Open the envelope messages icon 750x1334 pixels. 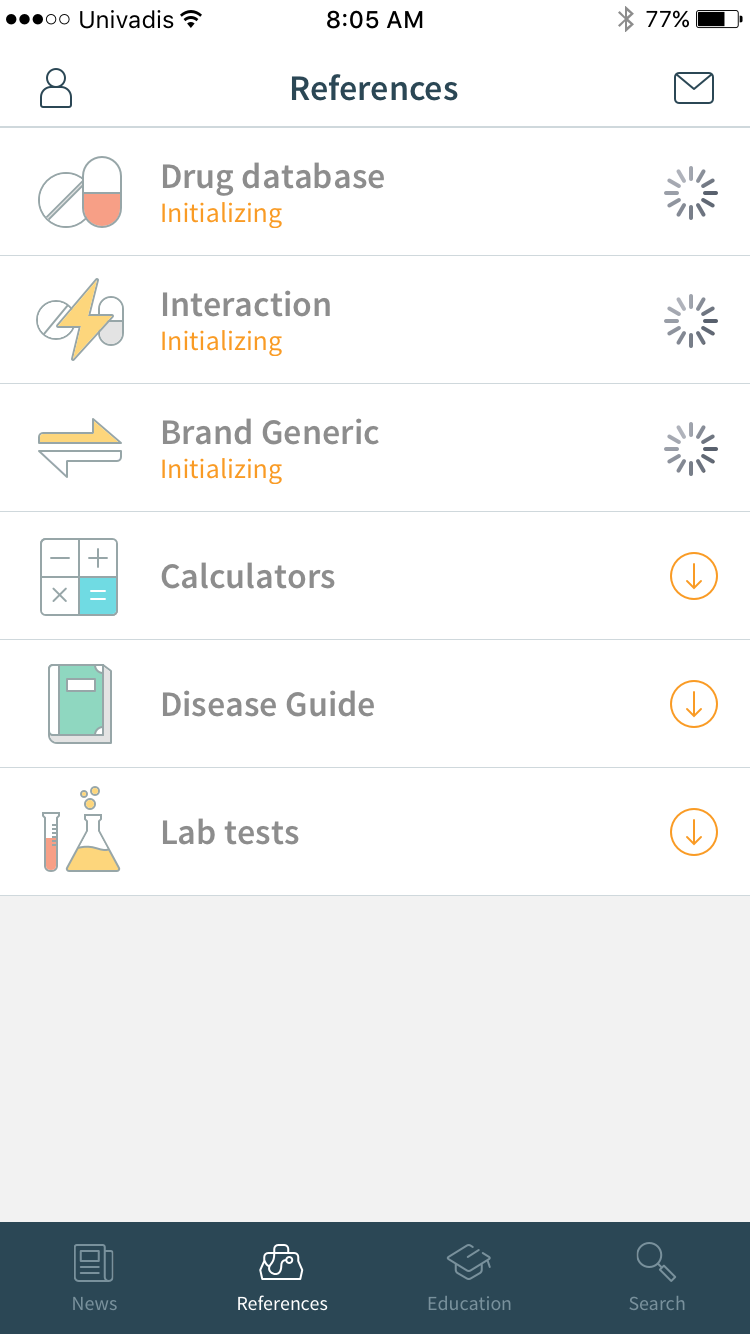coord(694,88)
